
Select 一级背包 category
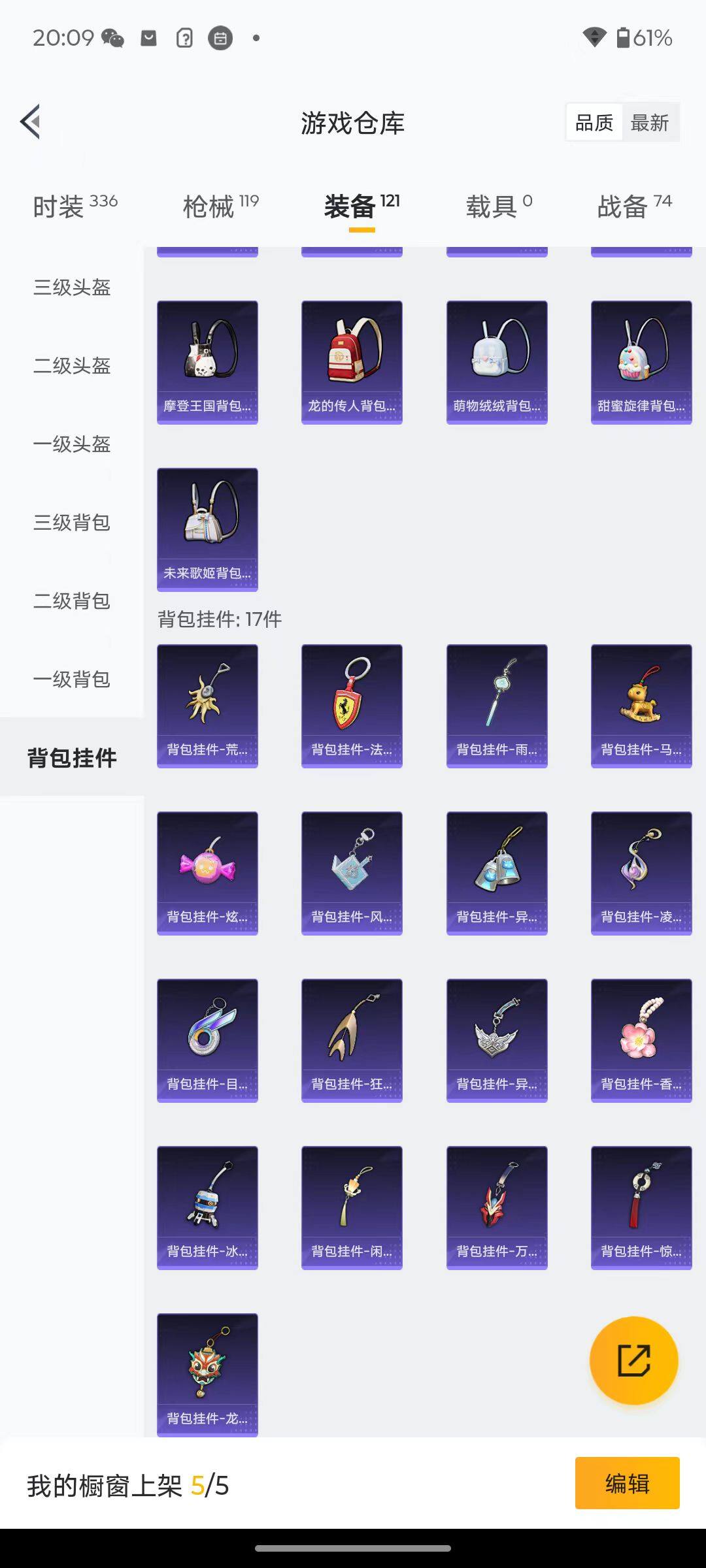[x=72, y=679]
